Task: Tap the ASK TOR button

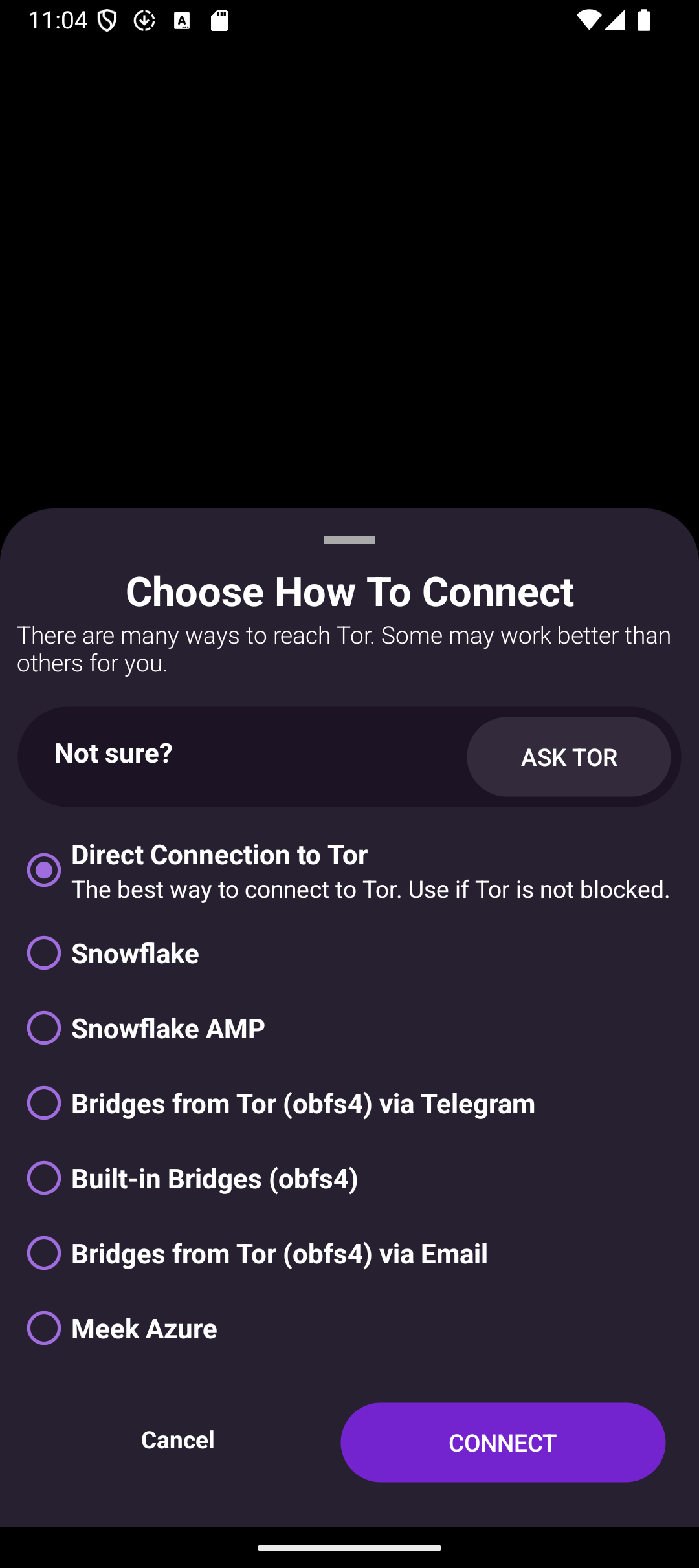Action: 568,757
